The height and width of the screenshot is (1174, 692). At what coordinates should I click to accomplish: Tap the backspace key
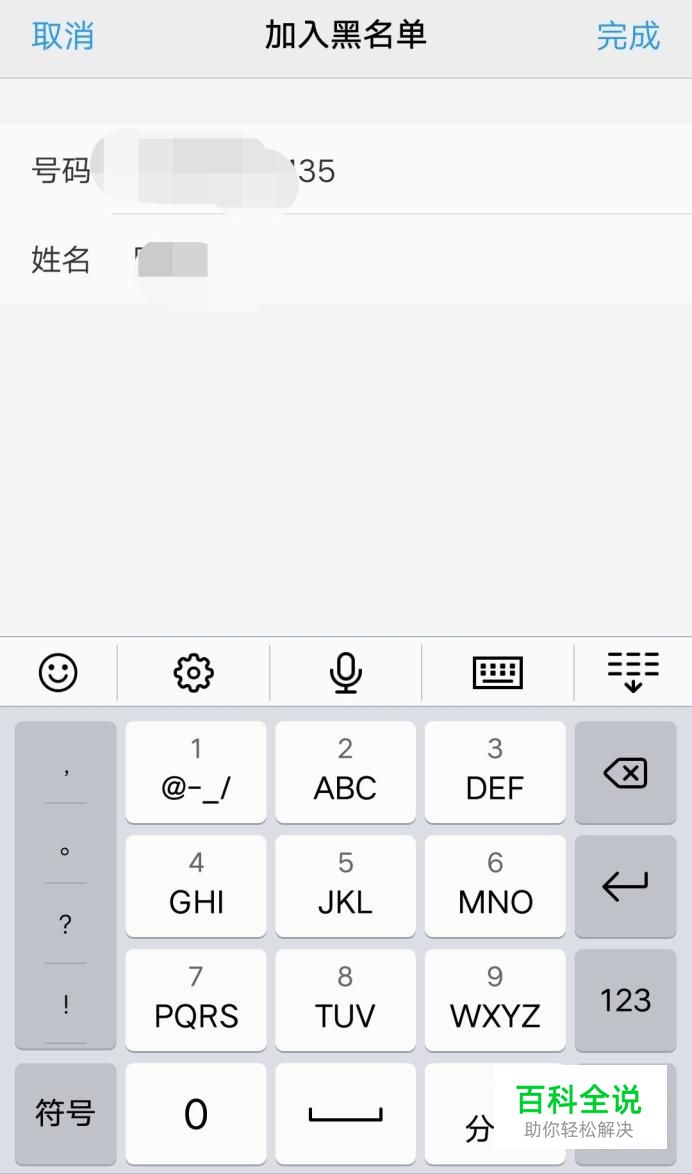click(625, 772)
